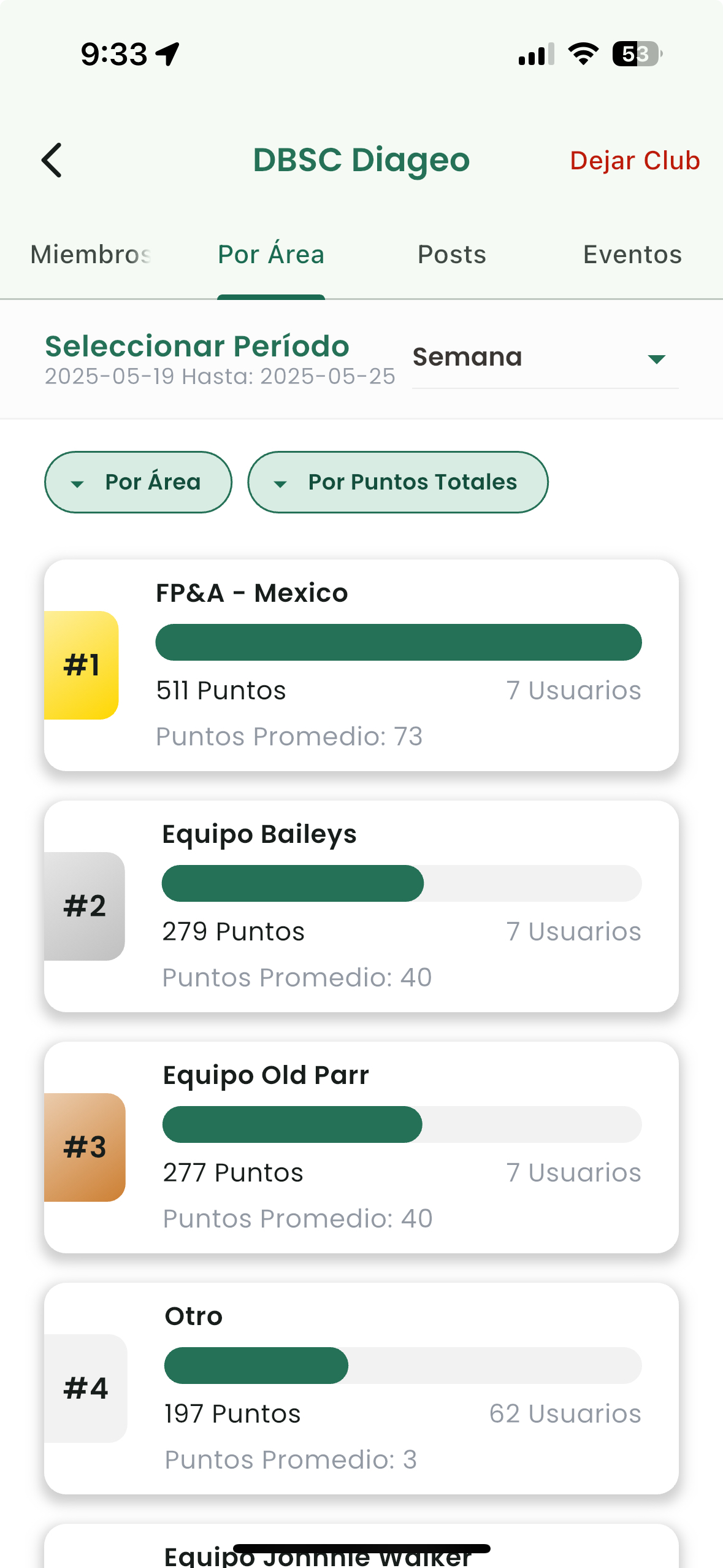Open the Equipo Old Parr card
Viewport: 723px width, 1568px height.
coord(361,1147)
